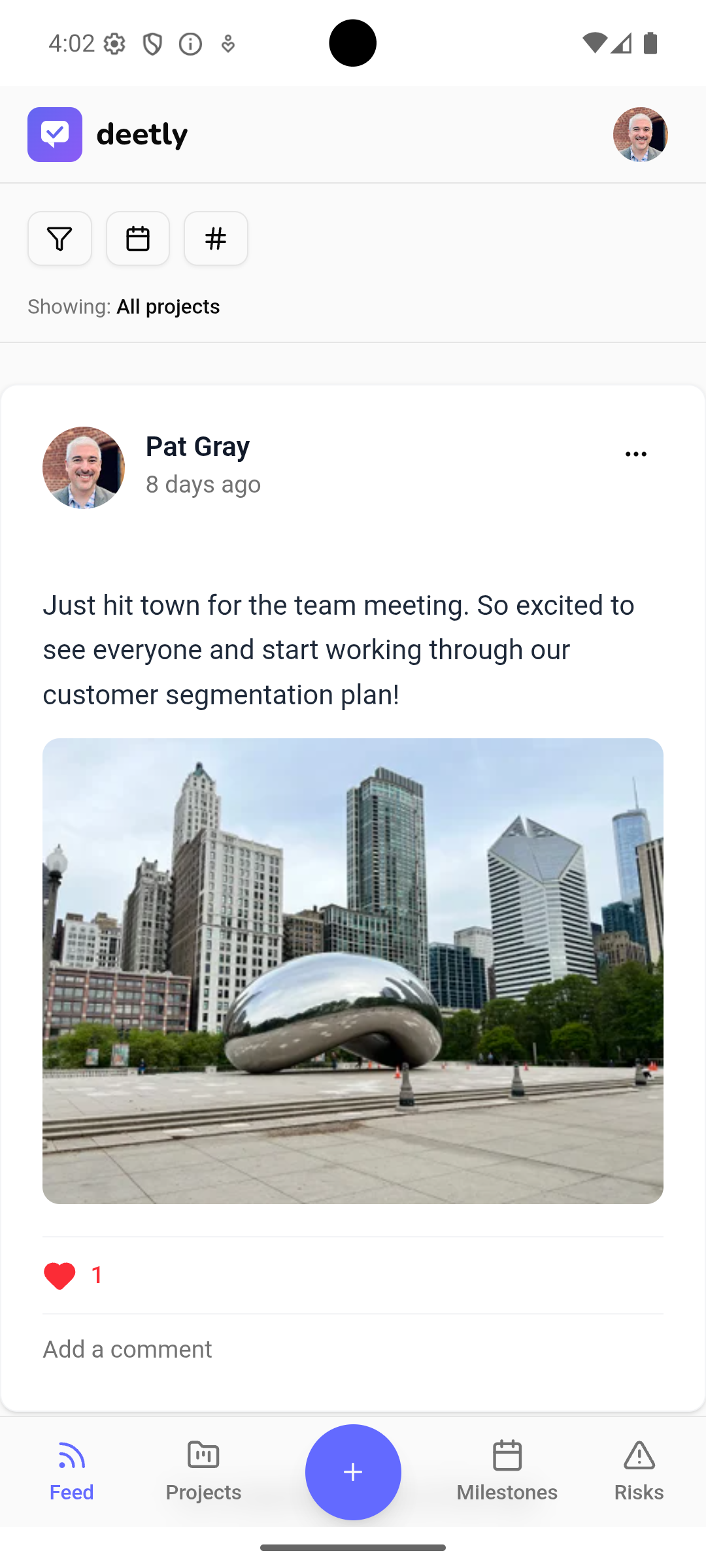Open the three-dot menu on Pat Gray's post
The height and width of the screenshot is (1568, 706).
(635, 455)
